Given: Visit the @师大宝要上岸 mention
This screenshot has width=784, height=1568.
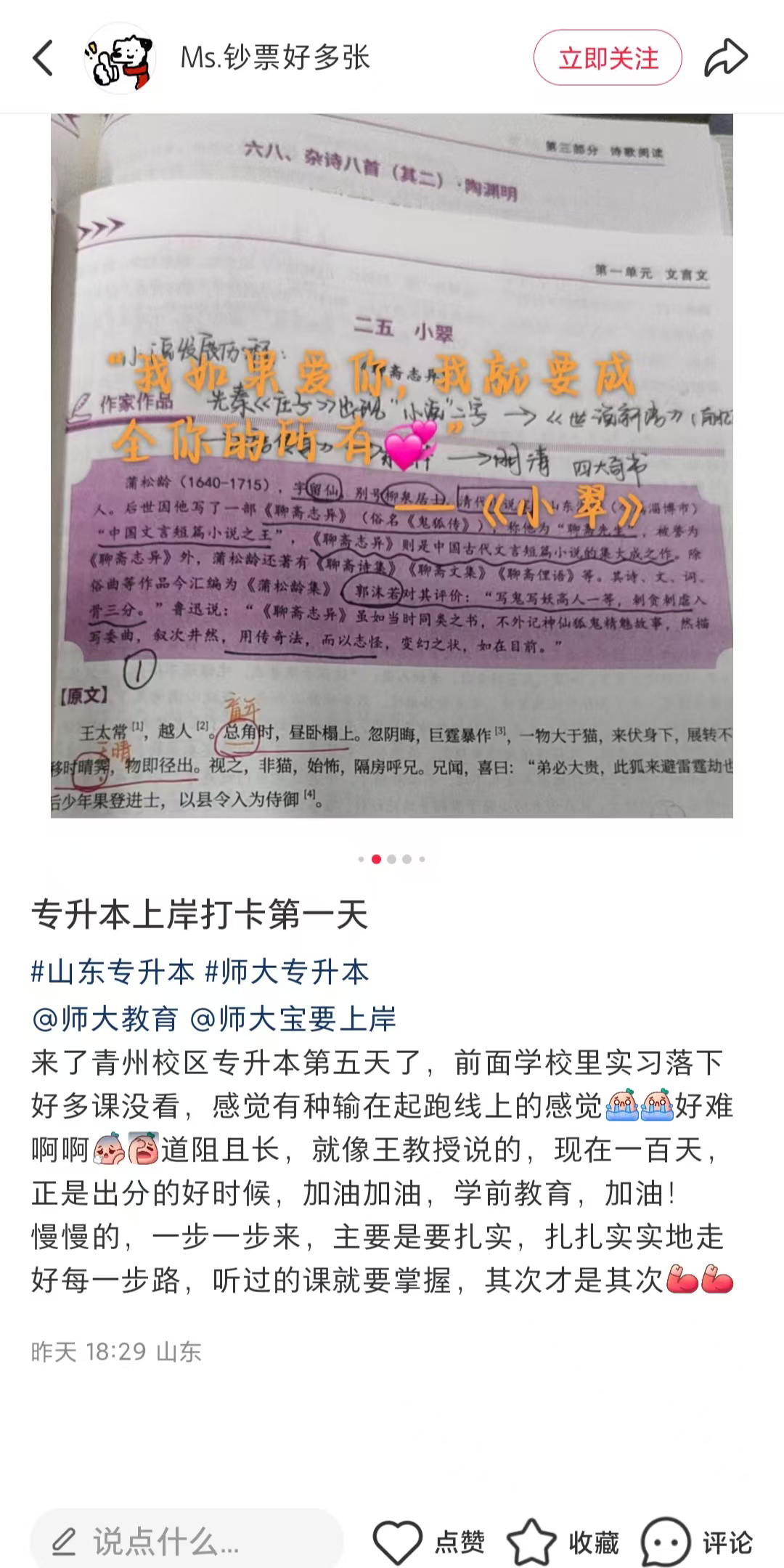Looking at the screenshot, I should (293, 1018).
